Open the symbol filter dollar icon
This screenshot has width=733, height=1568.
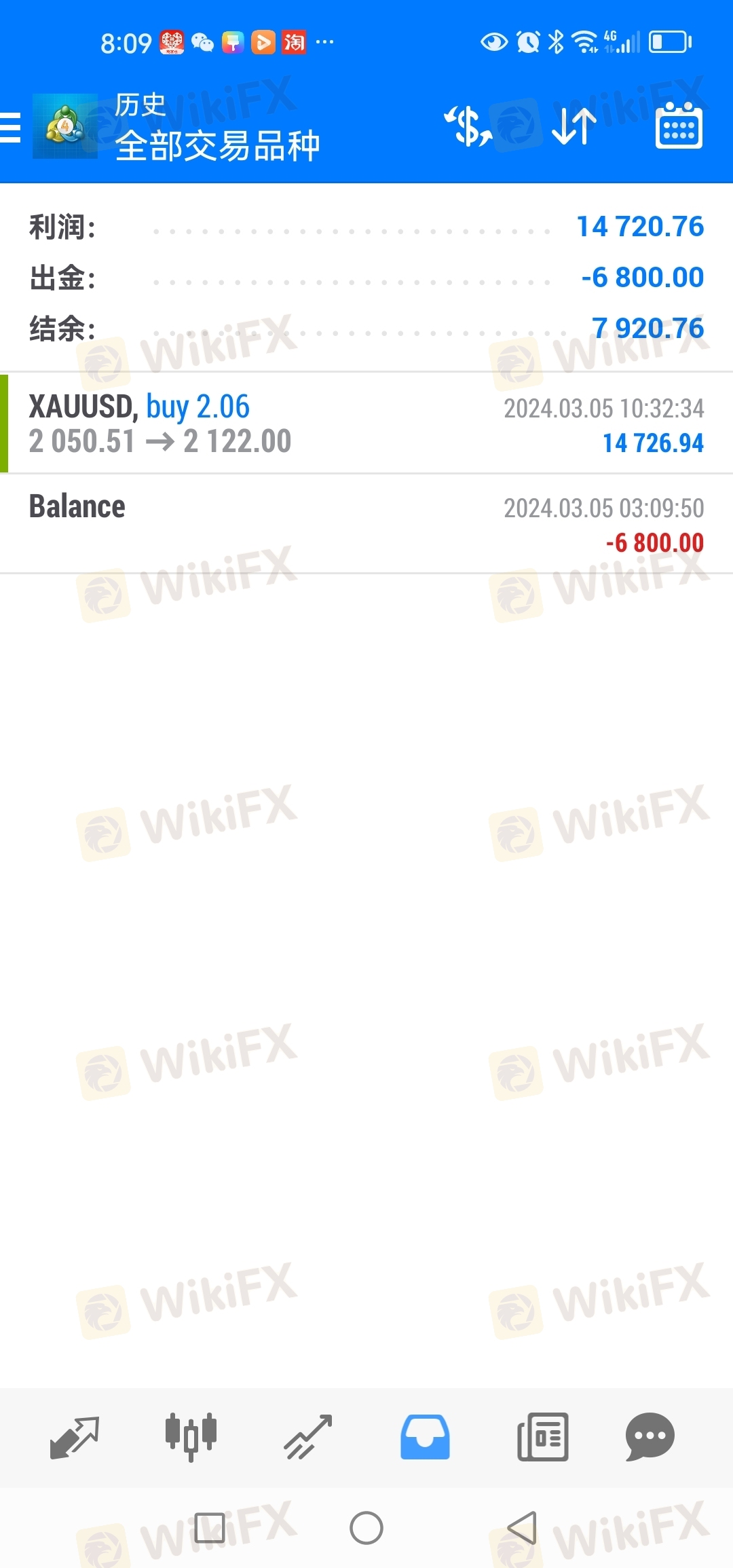click(x=468, y=126)
